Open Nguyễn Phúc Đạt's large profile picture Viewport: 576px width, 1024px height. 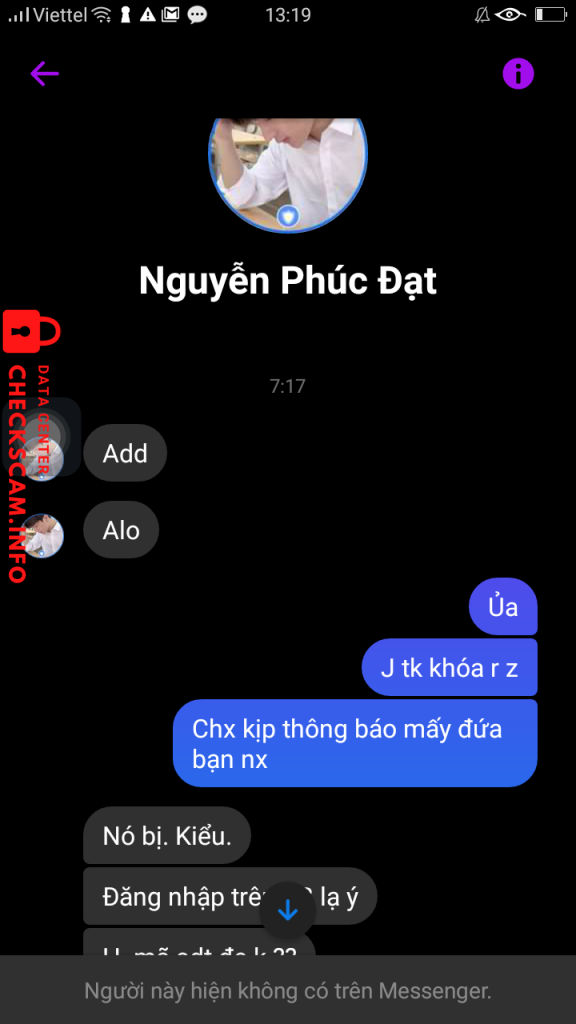(288, 175)
